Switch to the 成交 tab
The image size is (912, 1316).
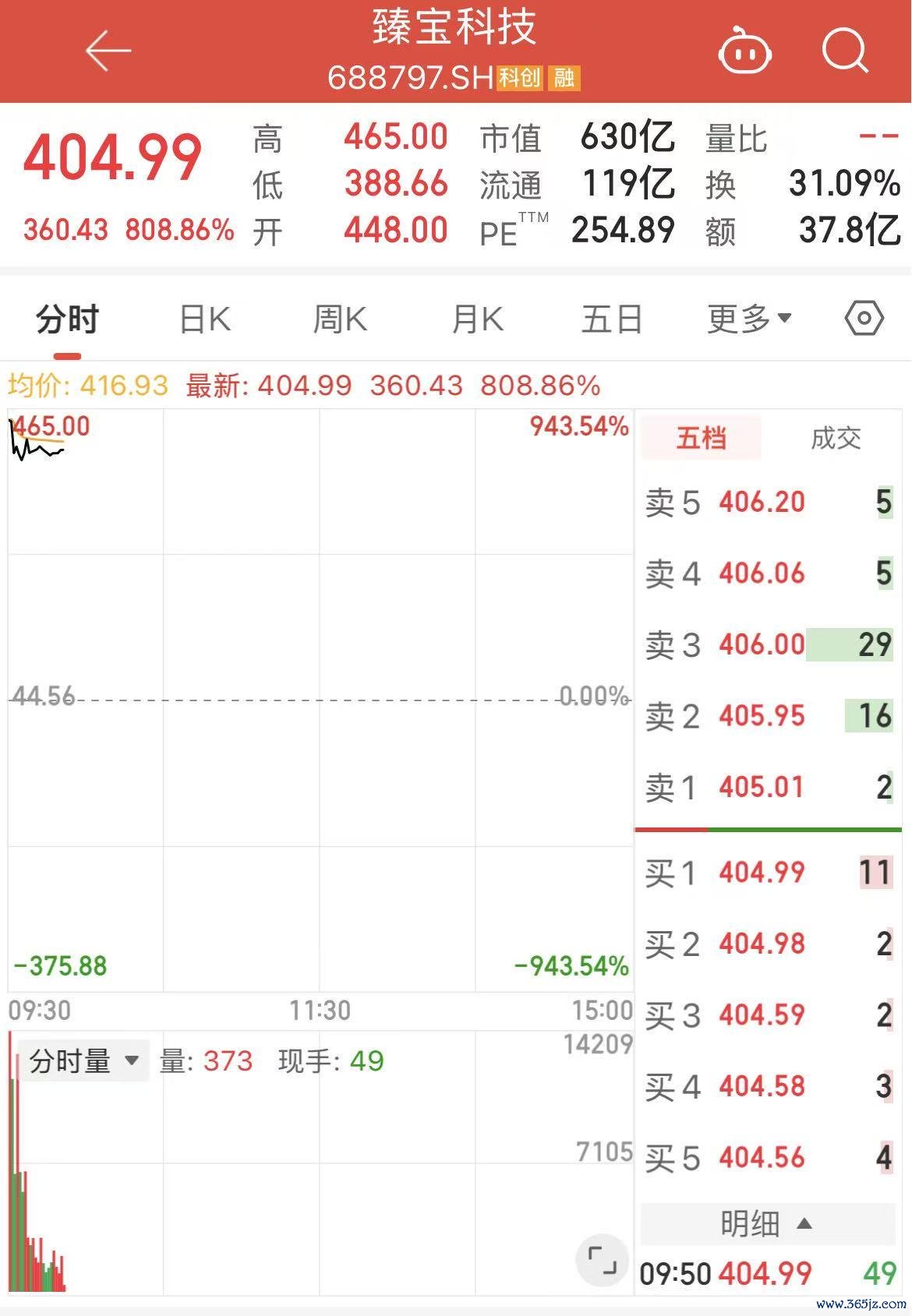(836, 438)
